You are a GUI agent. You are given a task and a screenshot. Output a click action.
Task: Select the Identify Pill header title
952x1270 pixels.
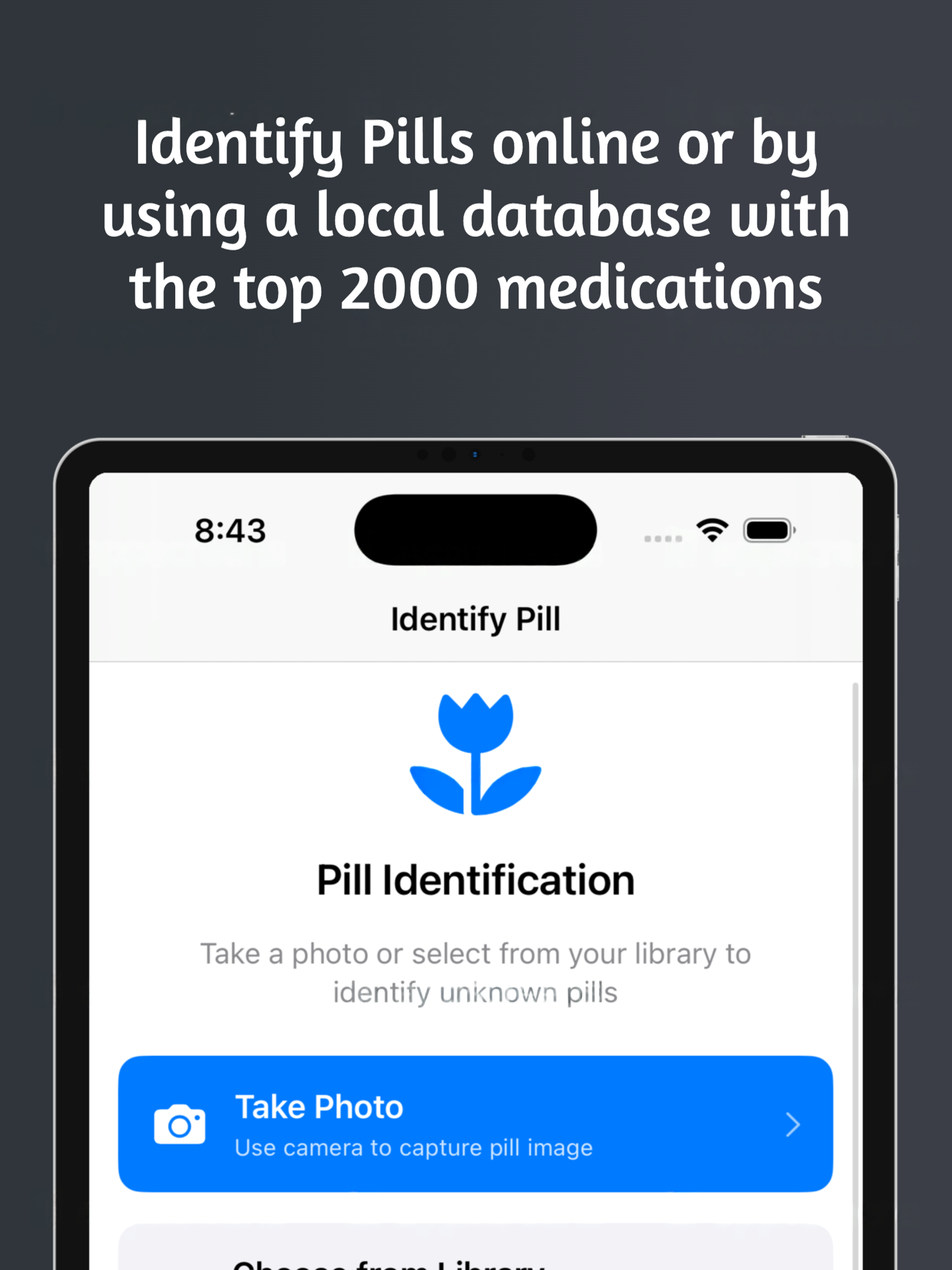click(x=475, y=618)
